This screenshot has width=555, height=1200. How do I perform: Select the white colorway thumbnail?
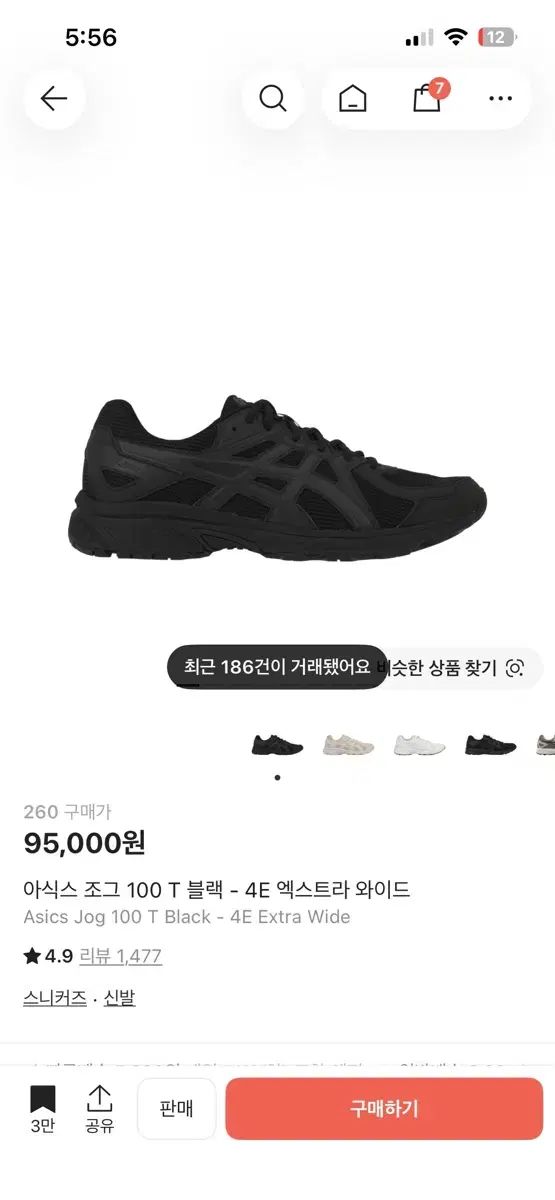click(x=419, y=744)
